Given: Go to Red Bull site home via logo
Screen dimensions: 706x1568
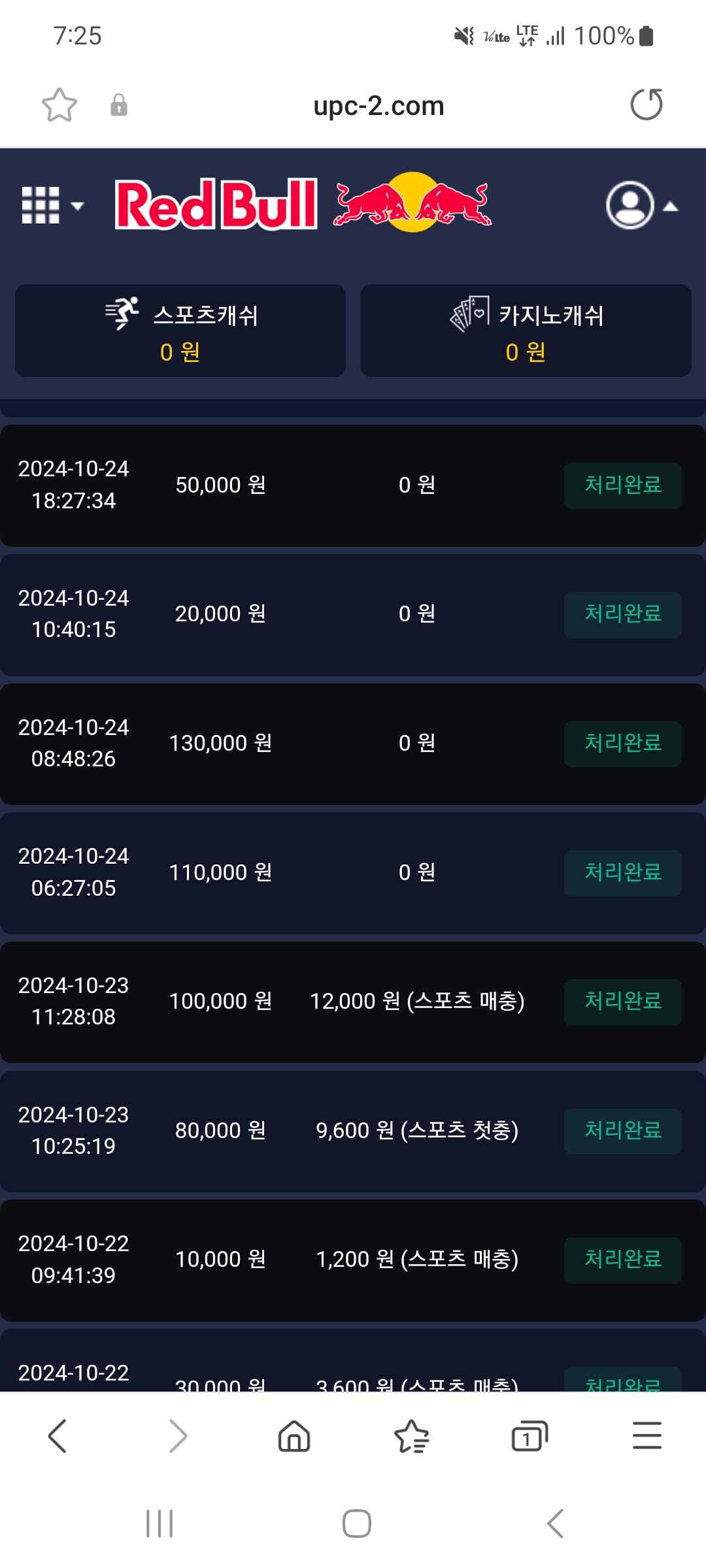Looking at the screenshot, I should (303, 204).
